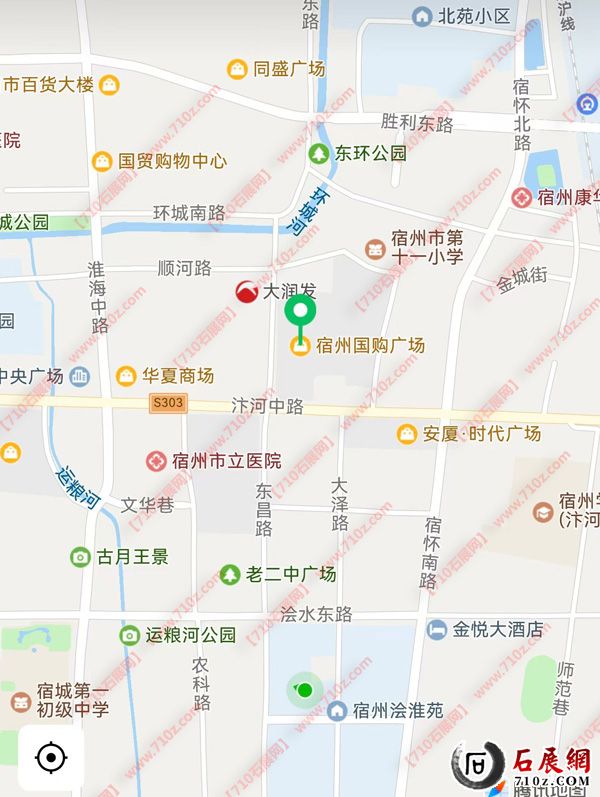Viewport: 600px width, 797px height.
Task: Open 同盛广场 marker
Action: click(x=237, y=69)
